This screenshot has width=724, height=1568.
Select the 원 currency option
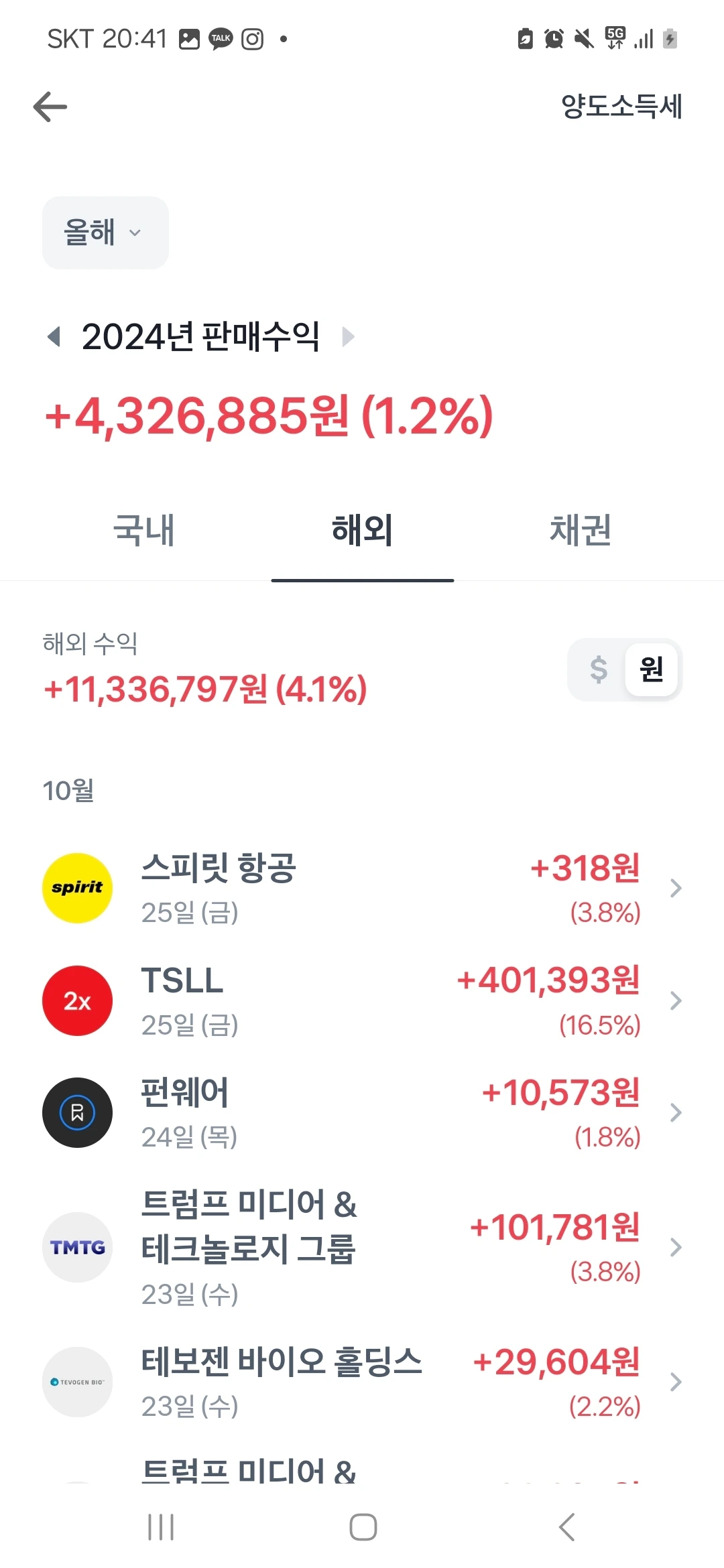coord(652,669)
